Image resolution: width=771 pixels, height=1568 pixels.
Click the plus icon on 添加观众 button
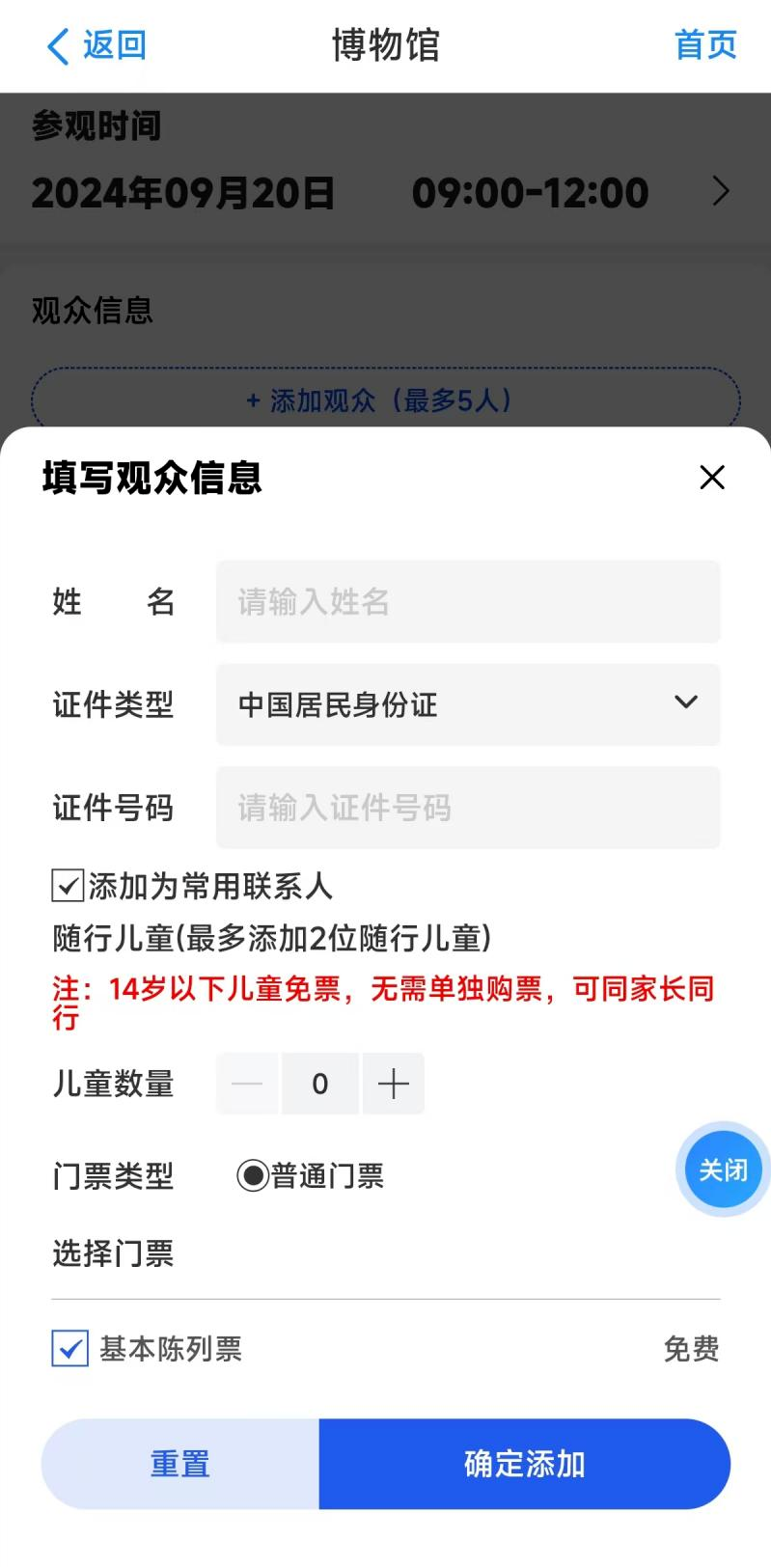tap(253, 400)
